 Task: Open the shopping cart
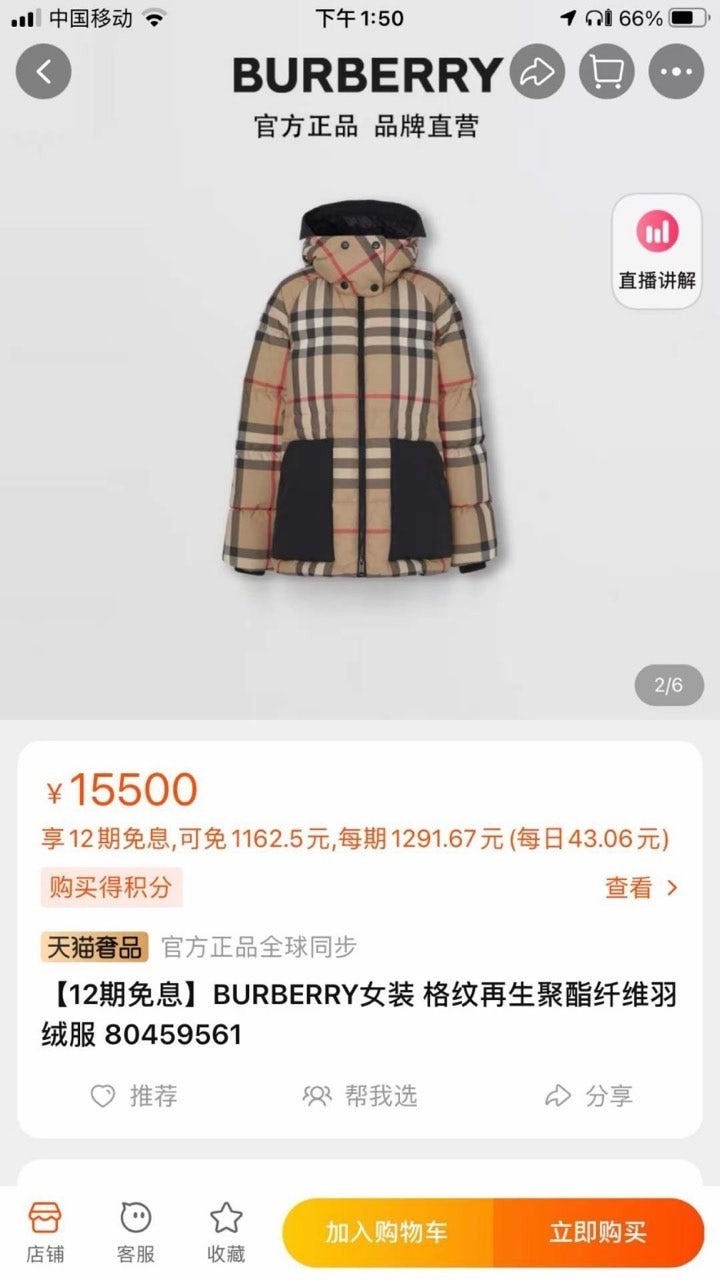click(606, 73)
